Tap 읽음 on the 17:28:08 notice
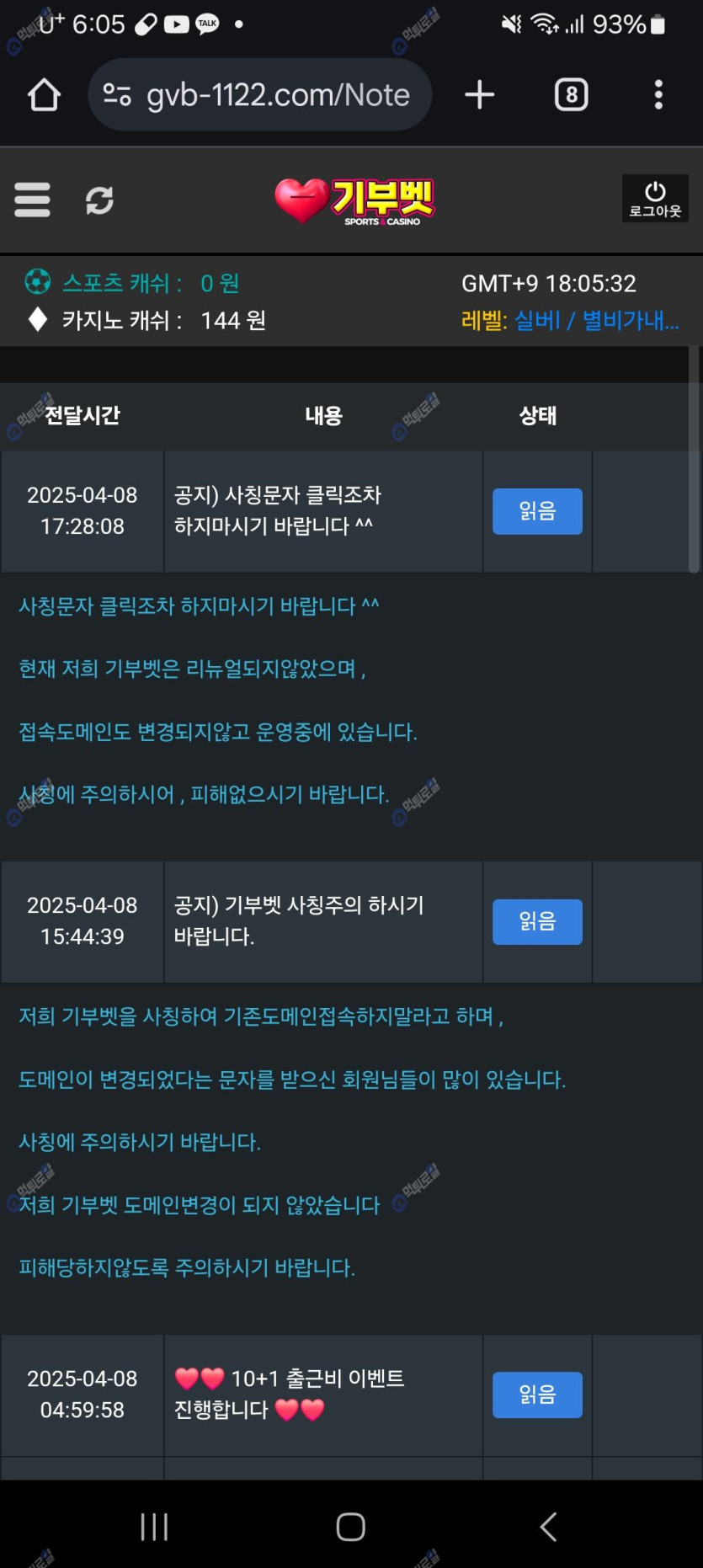The height and width of the screenshot is (1568, 703). point(537,511)
